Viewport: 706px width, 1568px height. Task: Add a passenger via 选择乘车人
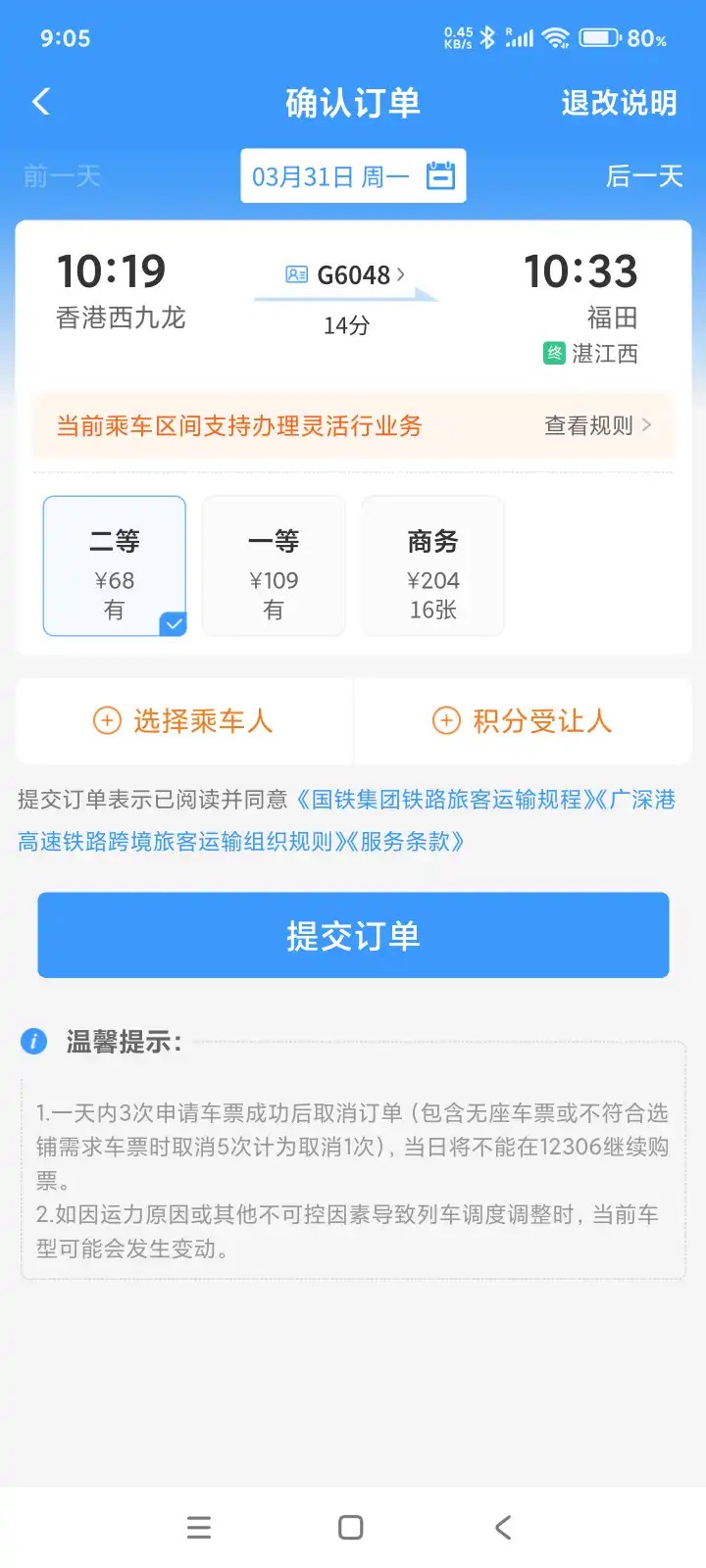tap(183, 721)
